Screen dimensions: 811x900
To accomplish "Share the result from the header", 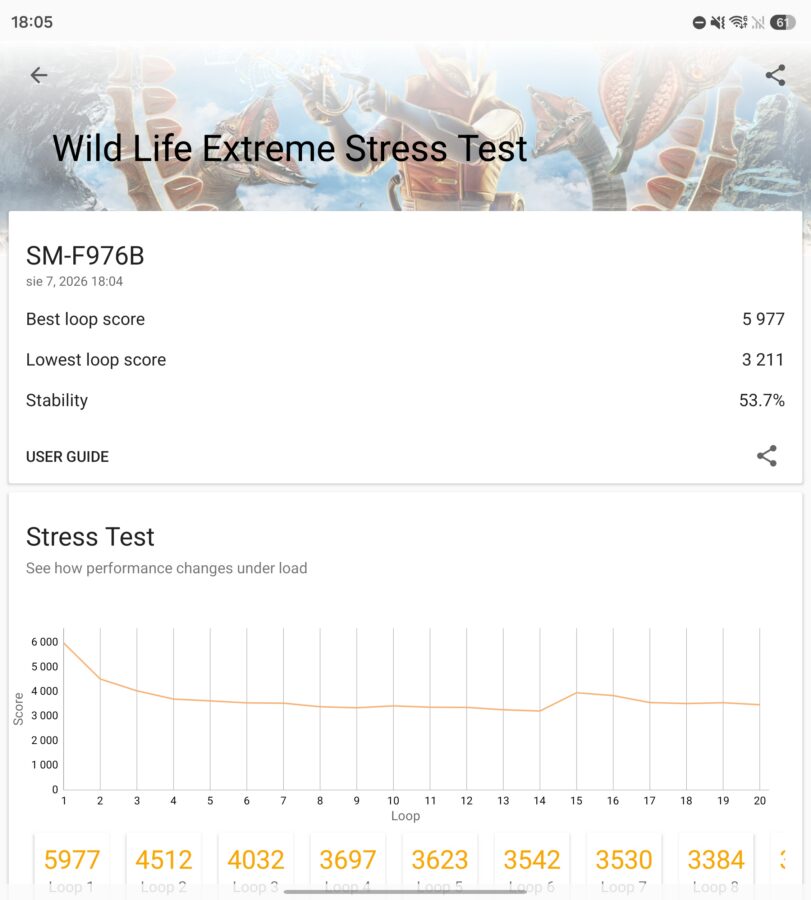I will point(775,75).
